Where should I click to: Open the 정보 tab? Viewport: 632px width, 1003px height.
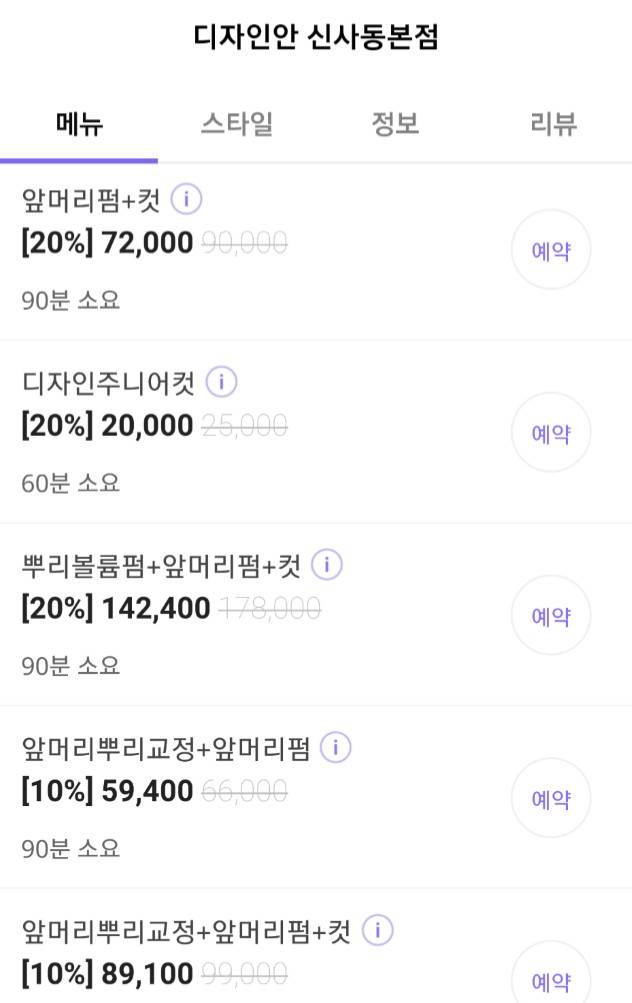395,125
